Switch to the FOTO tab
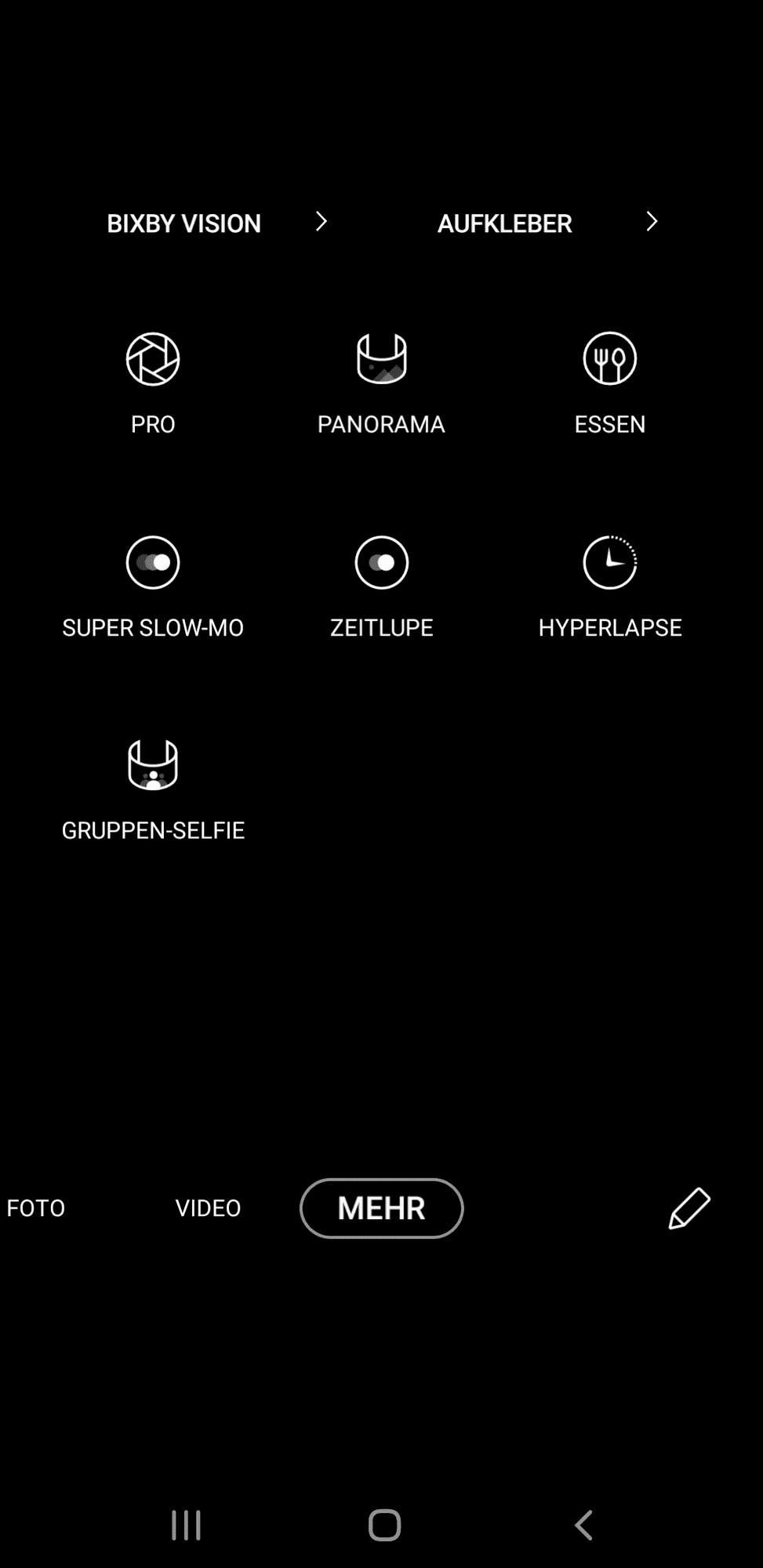This screenshot has height=1568, width=763. 35,1208
